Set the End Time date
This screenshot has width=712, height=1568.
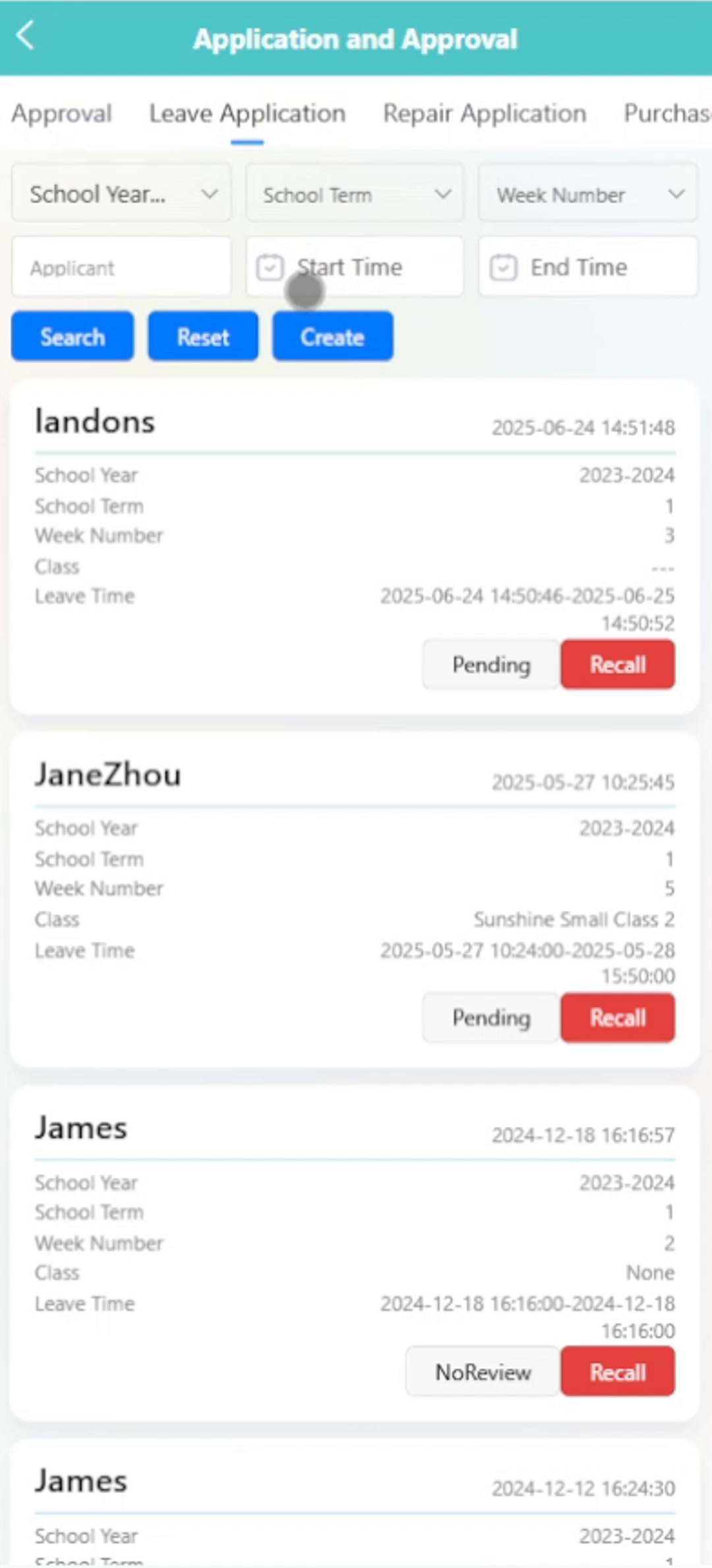coord(587,268)
